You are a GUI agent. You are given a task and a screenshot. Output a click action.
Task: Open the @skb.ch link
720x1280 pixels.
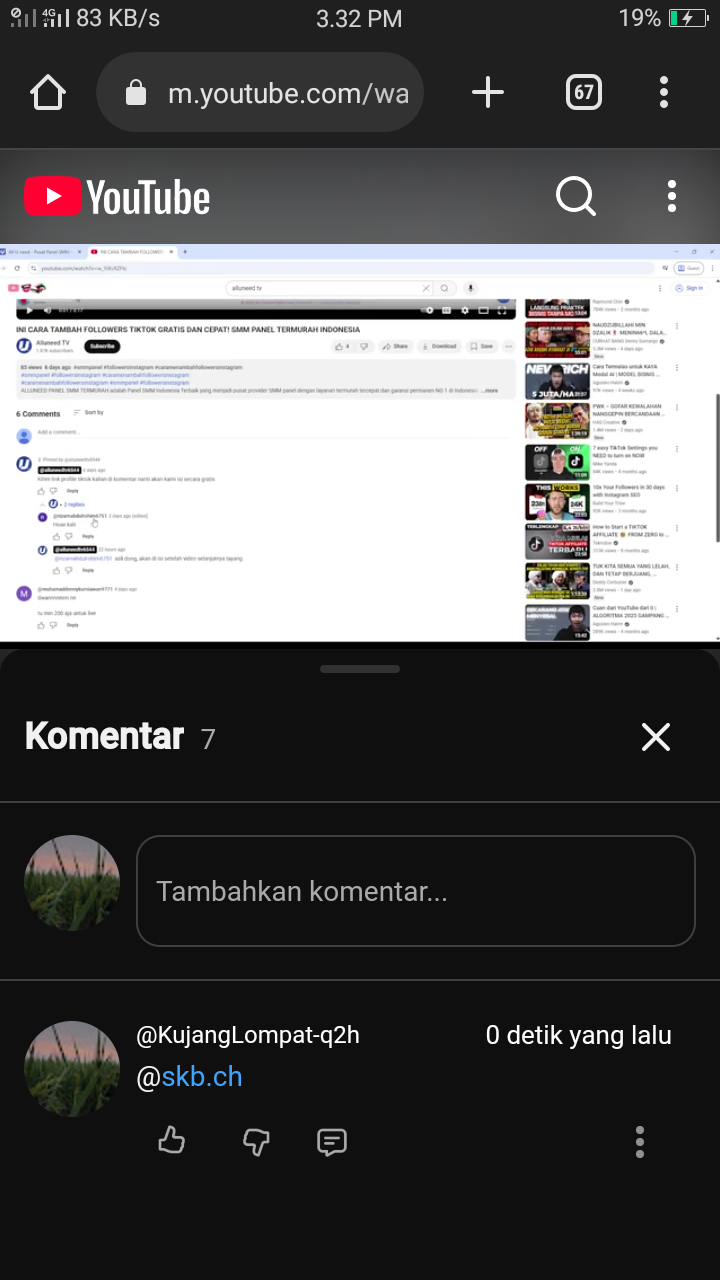pos(201,1077)
